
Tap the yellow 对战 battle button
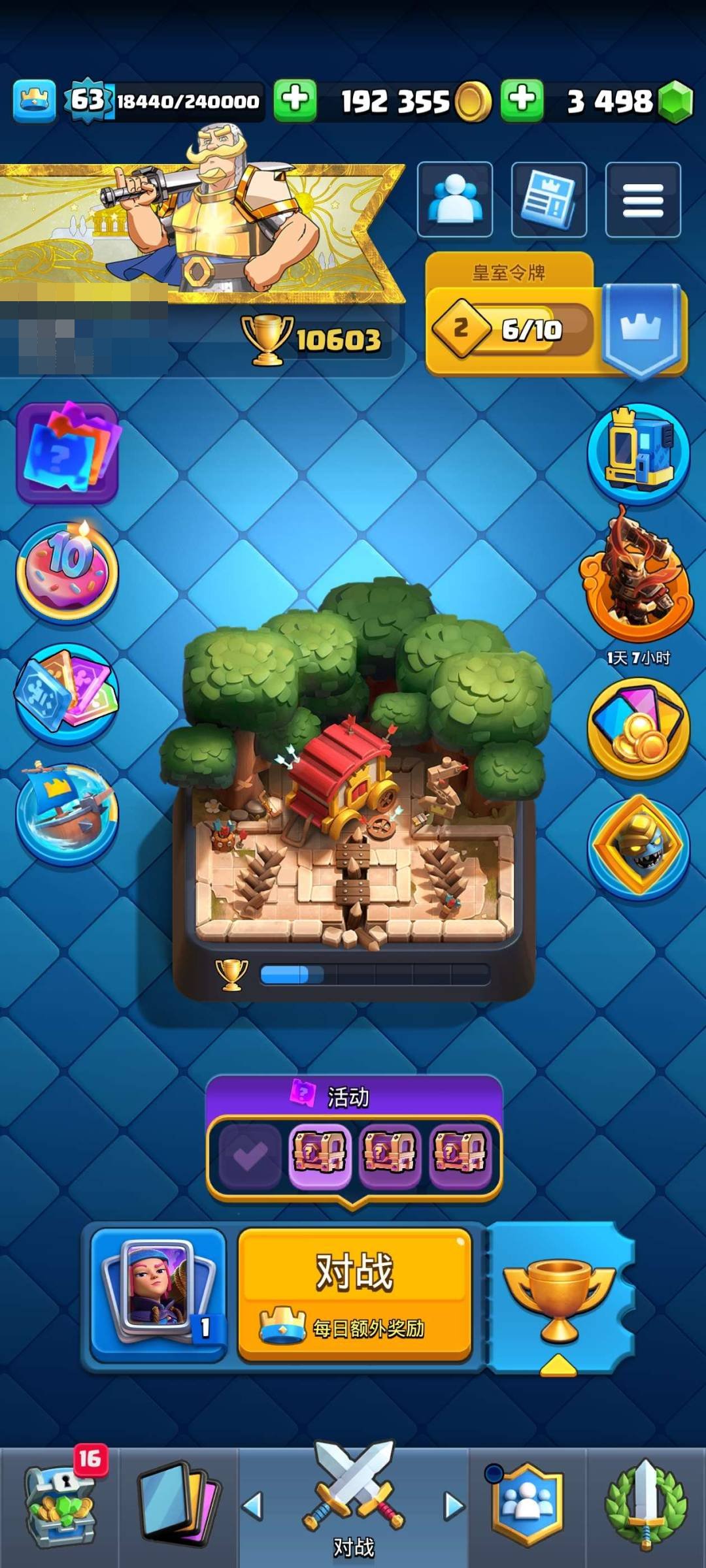pyautogui.click(x=354, y=1294)
